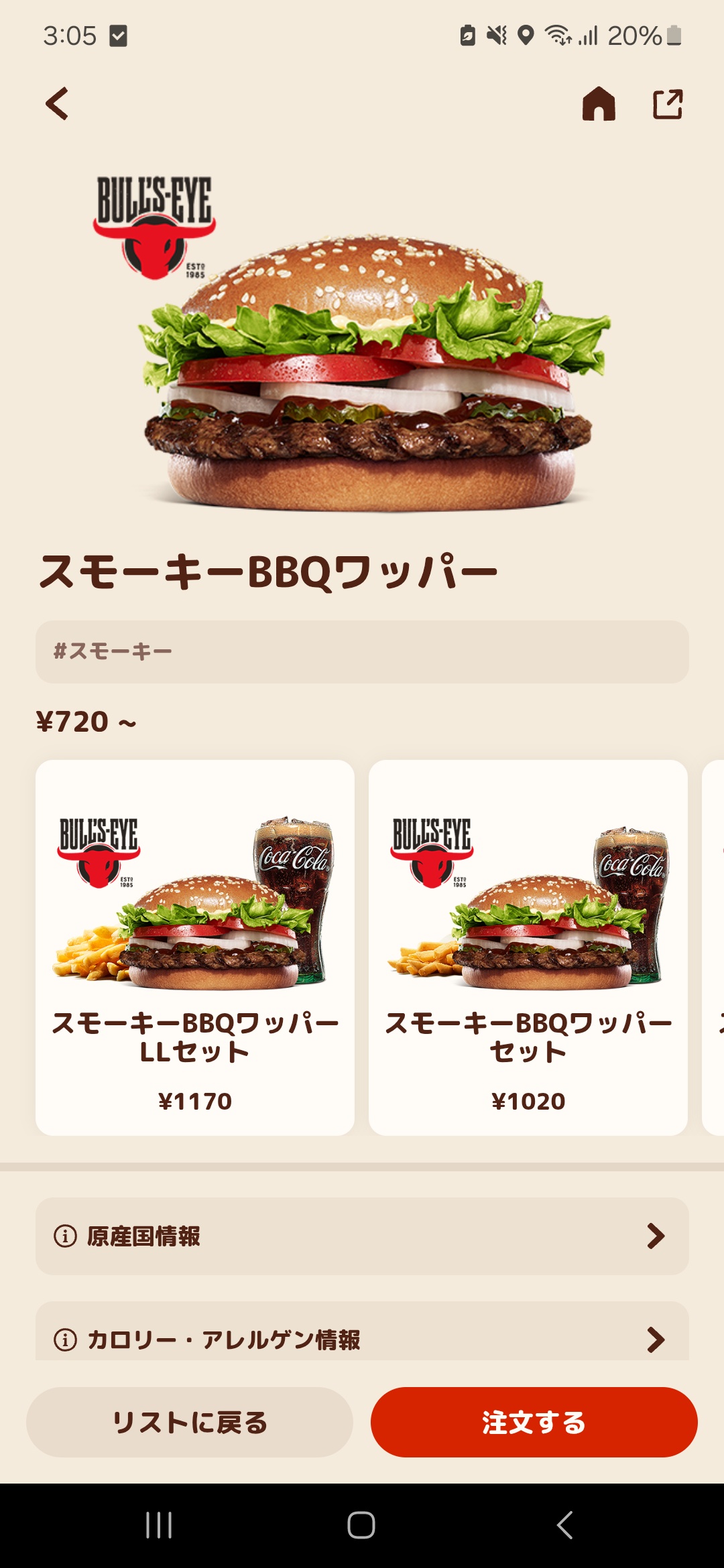724x1568 pixels.
Task: Choose the ¥1020 スモーキーBBQワッパーセット card
Action: tap(528, 948)
